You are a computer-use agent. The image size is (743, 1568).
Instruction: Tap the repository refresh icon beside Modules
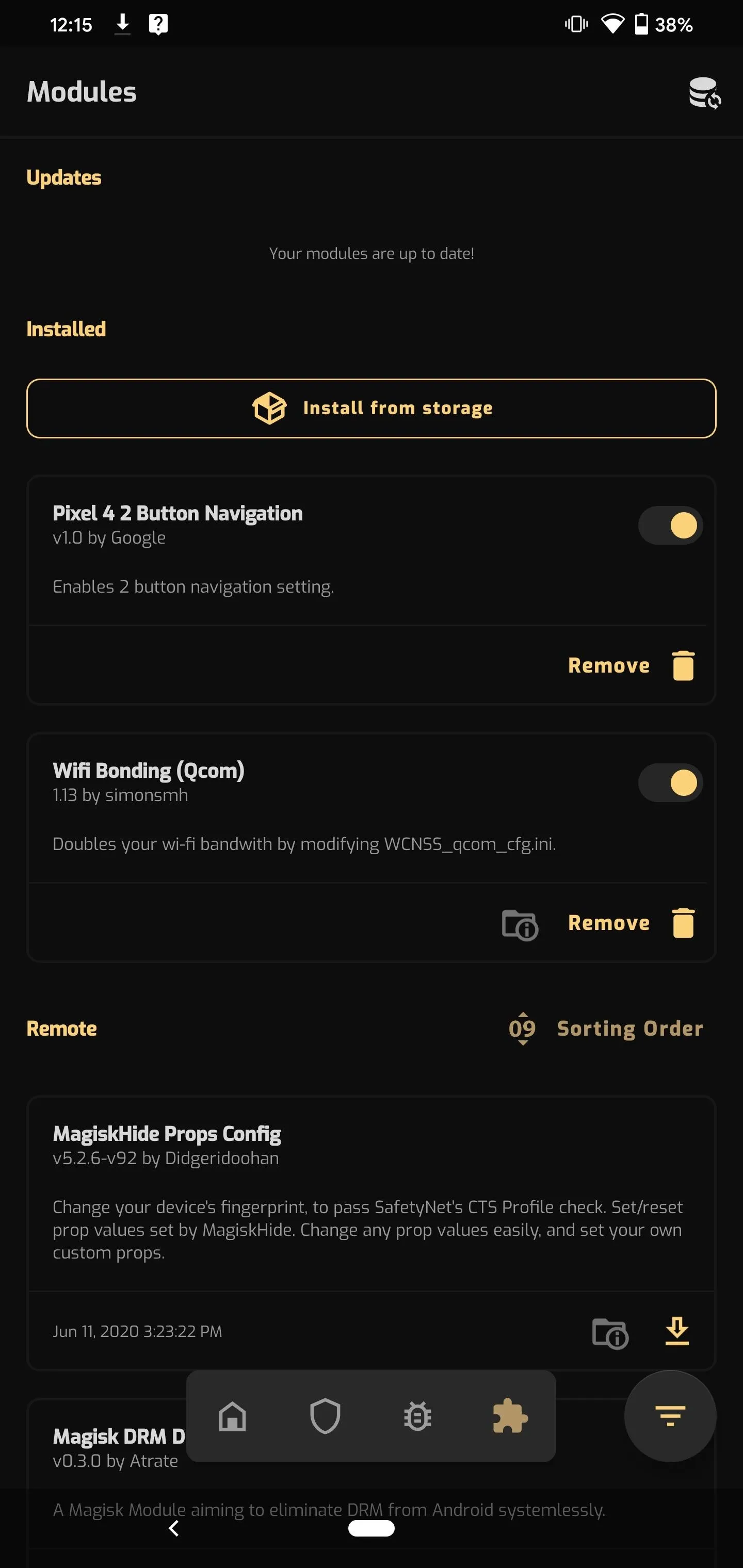pyautogui.click(x=705, y=92)
